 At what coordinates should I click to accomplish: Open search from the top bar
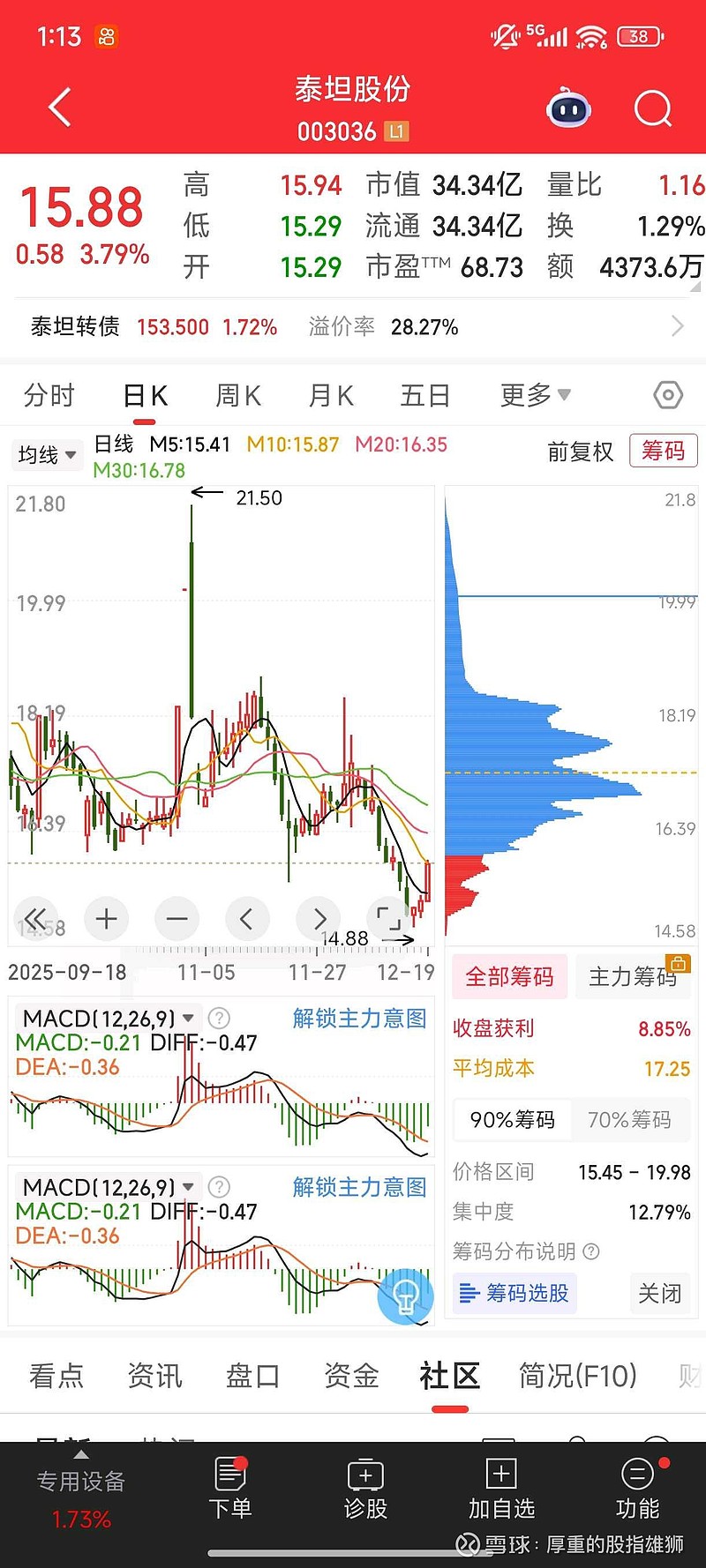point(653,108)
